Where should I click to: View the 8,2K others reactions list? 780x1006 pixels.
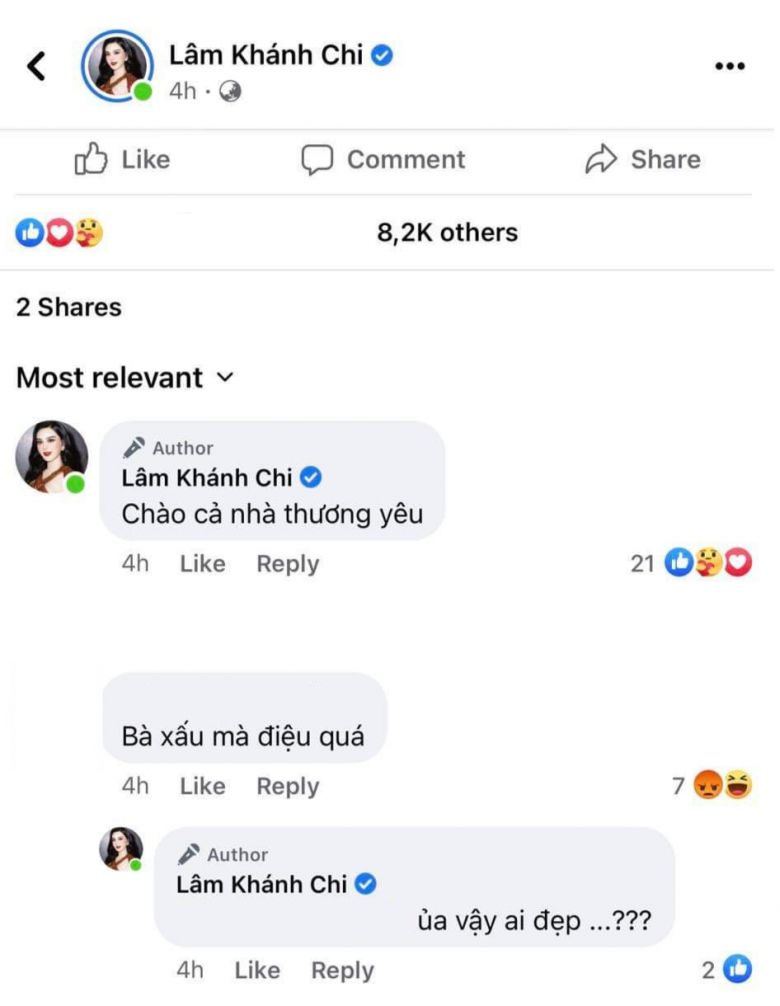(x=446, y=233)
